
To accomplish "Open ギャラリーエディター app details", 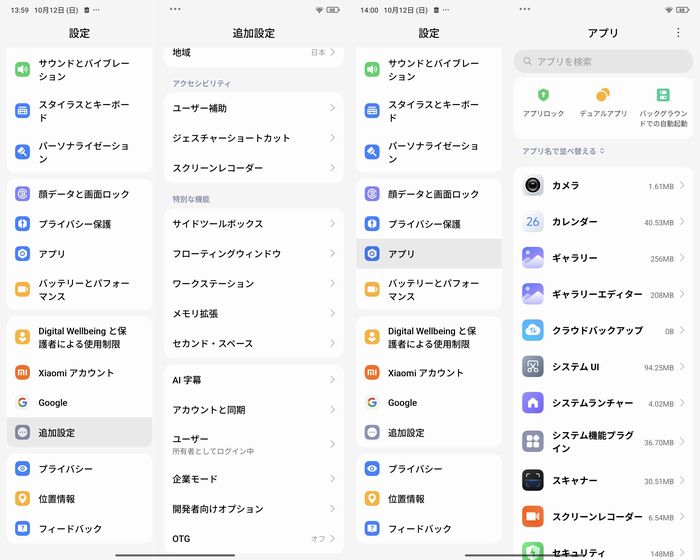I will [603, 294].
